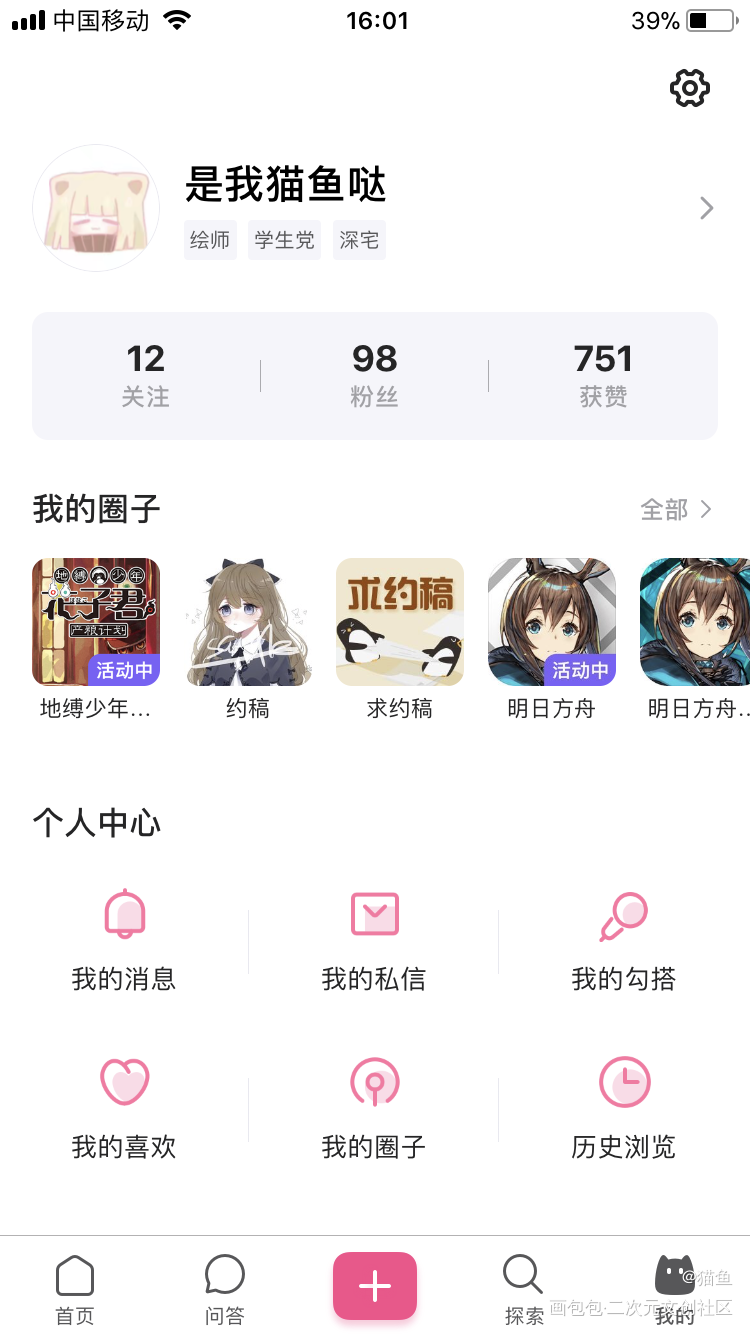750x1334 pixels.
Task: Switch to the 问答 Q&A tab
Action: 224,1290
